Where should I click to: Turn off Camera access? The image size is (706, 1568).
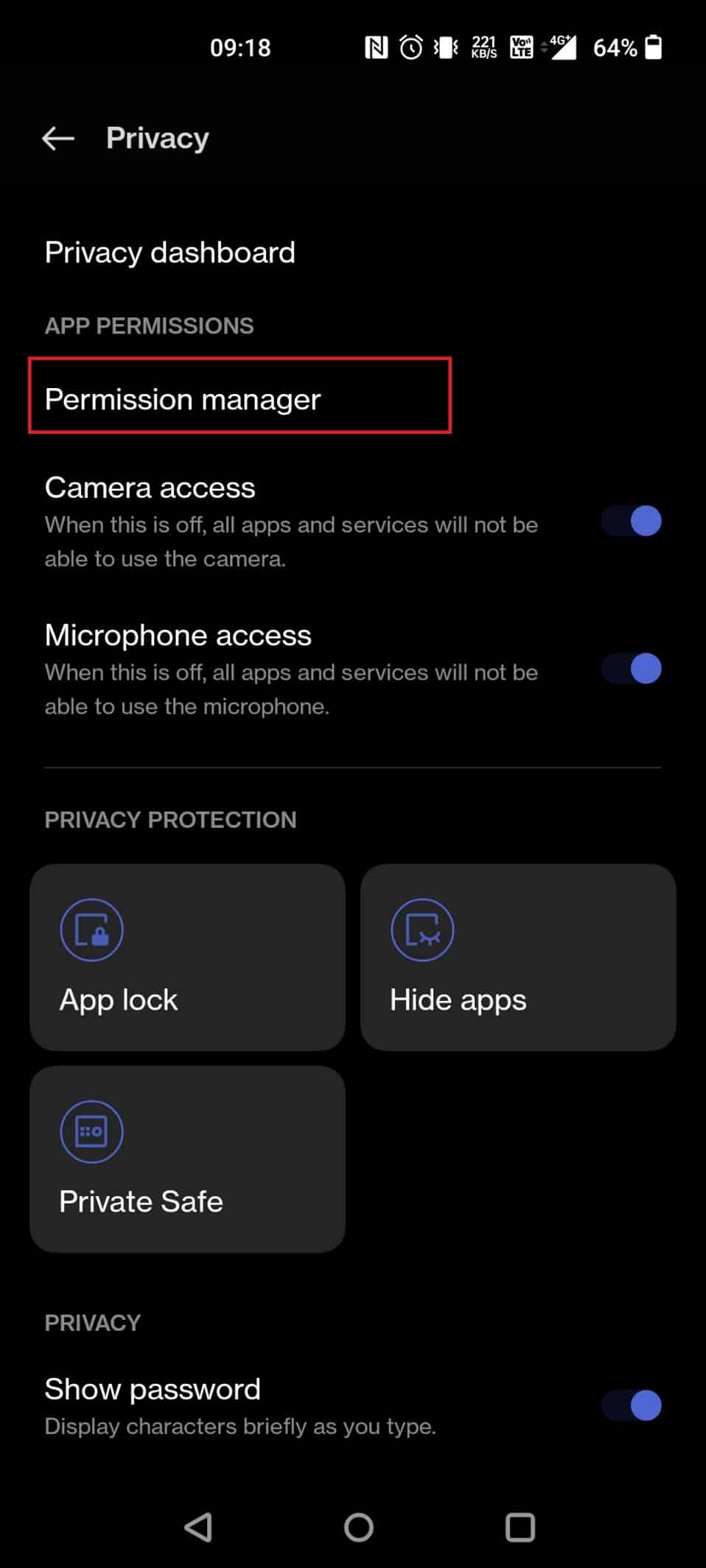(x=631, y=521)
